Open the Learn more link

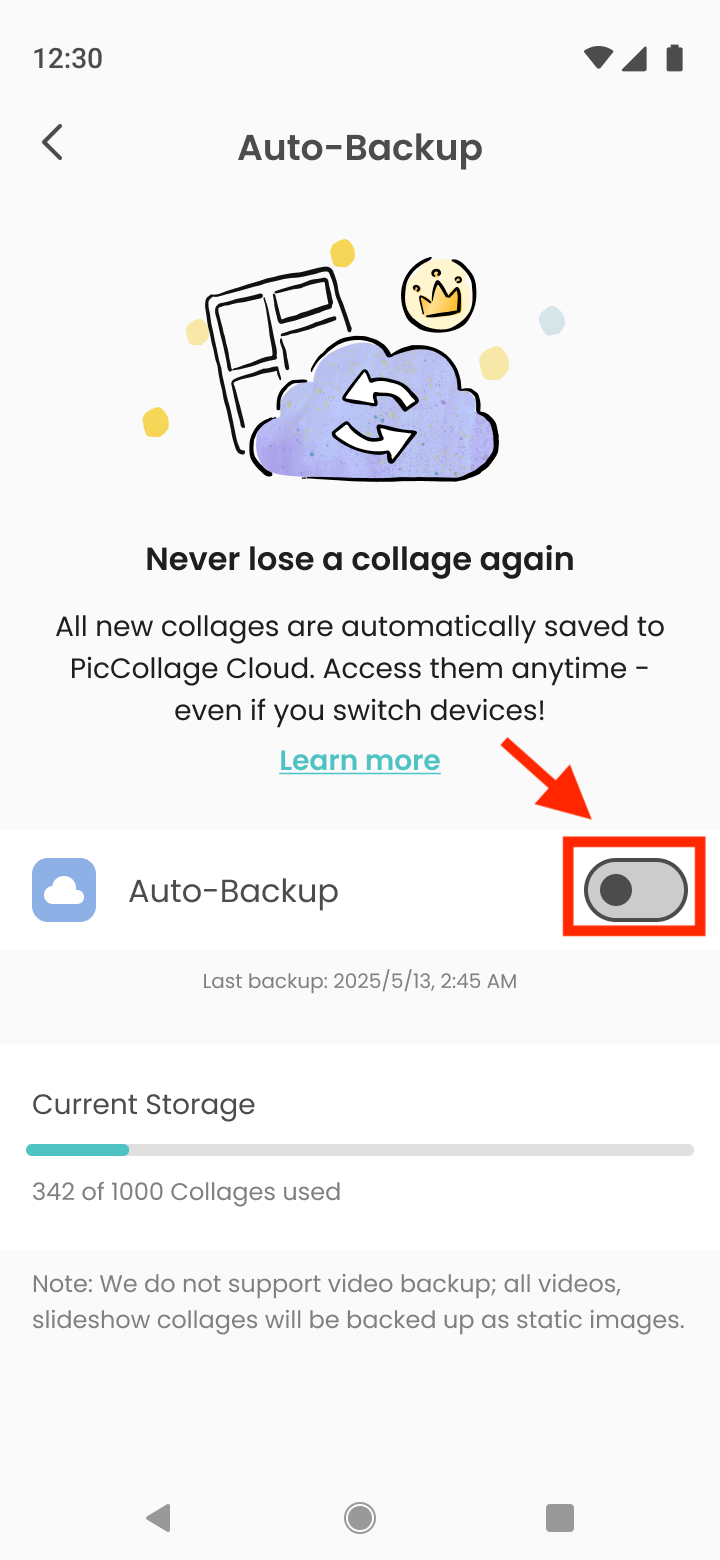coord(360,761)
